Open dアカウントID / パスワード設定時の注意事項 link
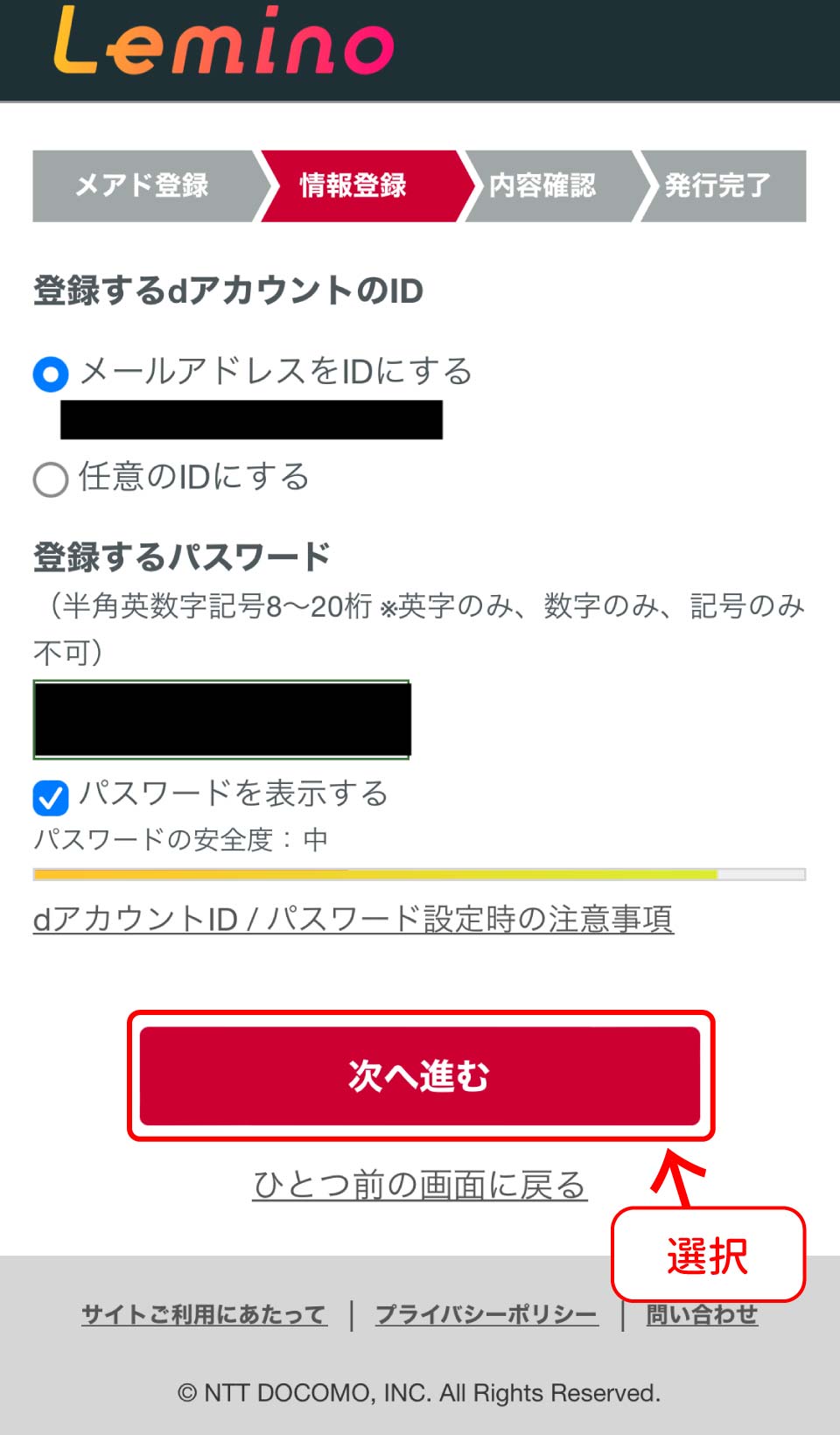Screen dimensions: 840x1435 [x=353, y=920]
